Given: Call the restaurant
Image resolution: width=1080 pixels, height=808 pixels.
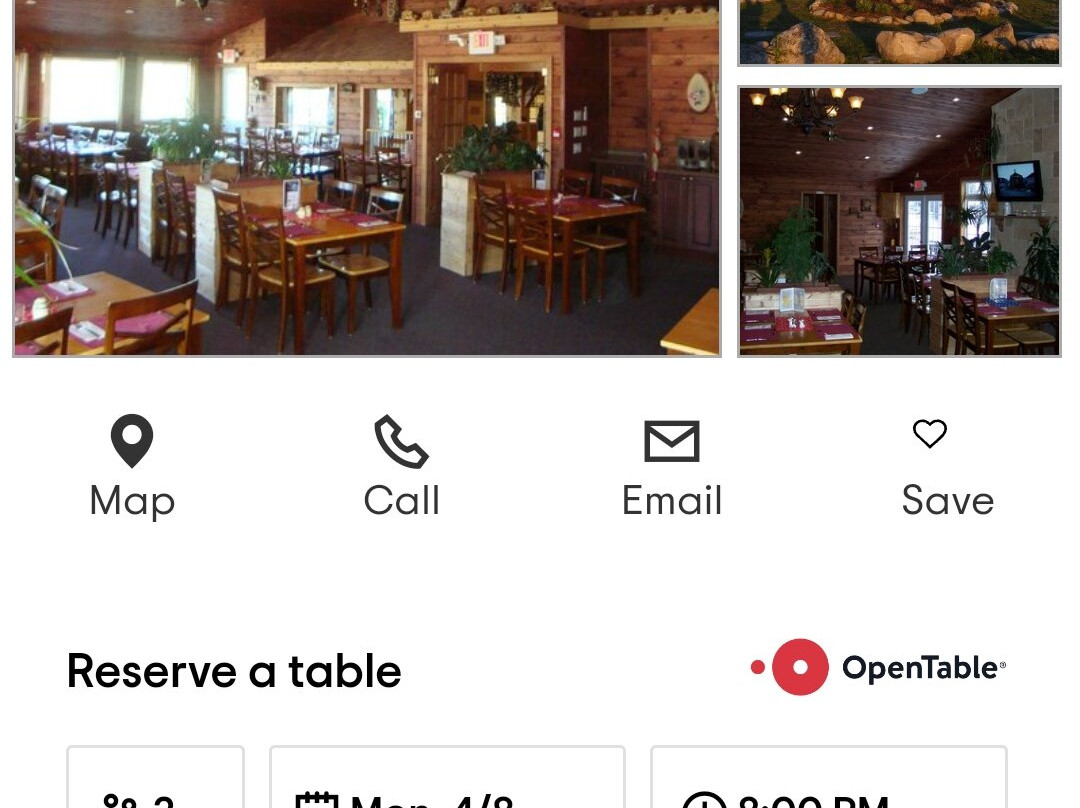Looking at the screenshot, I should coord(401,467).
